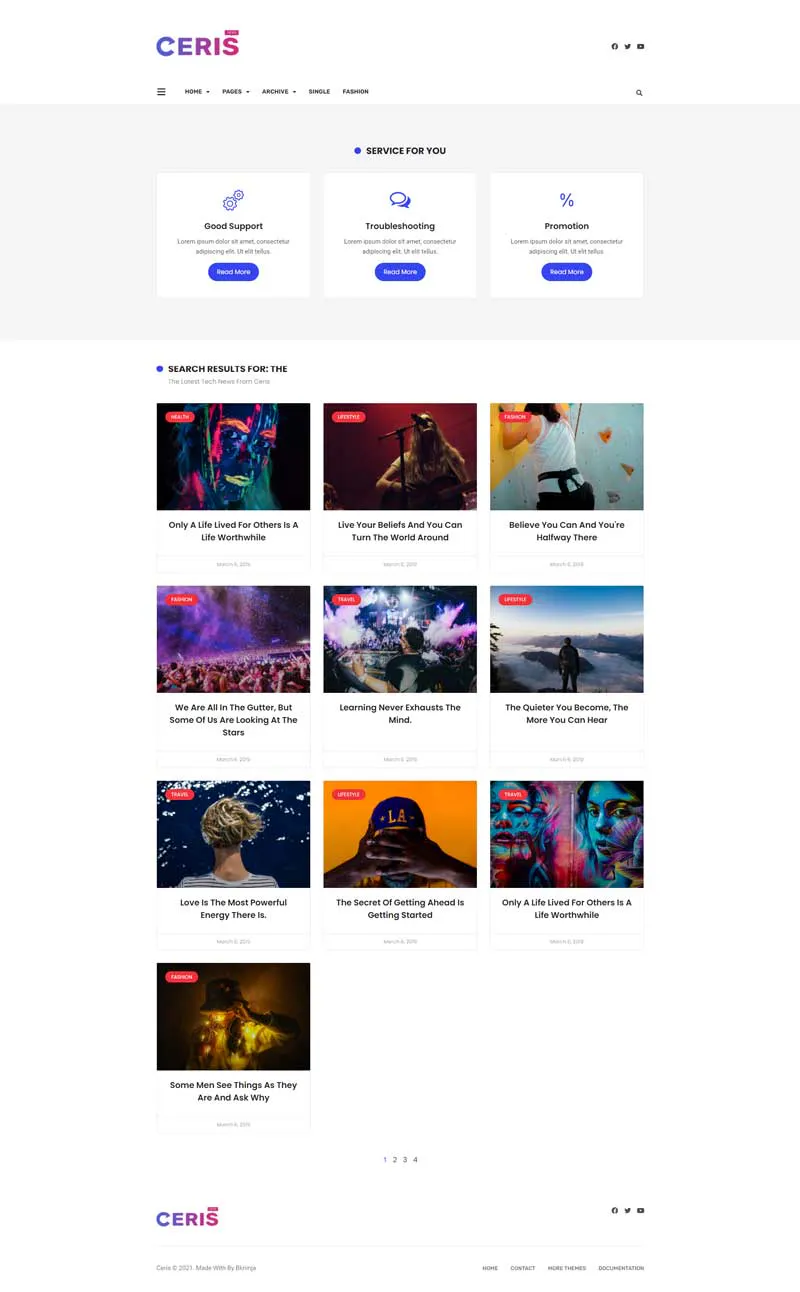Expand the Home dropdown menu
Screen dimensions: 800x1292
[197, 92]
